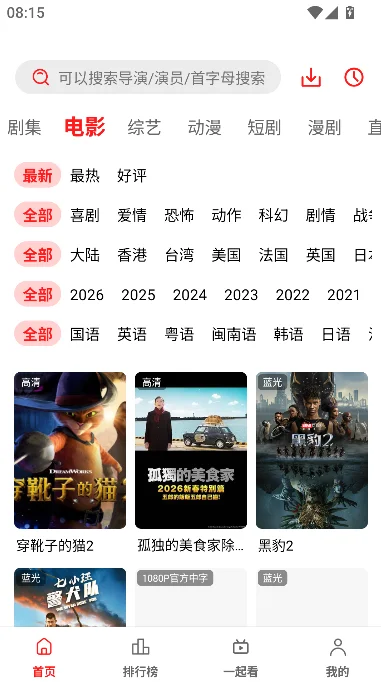The width and height of the screenshot is (381, 682).
Task: Sort by 好评
Action: [x=132, y=175]
